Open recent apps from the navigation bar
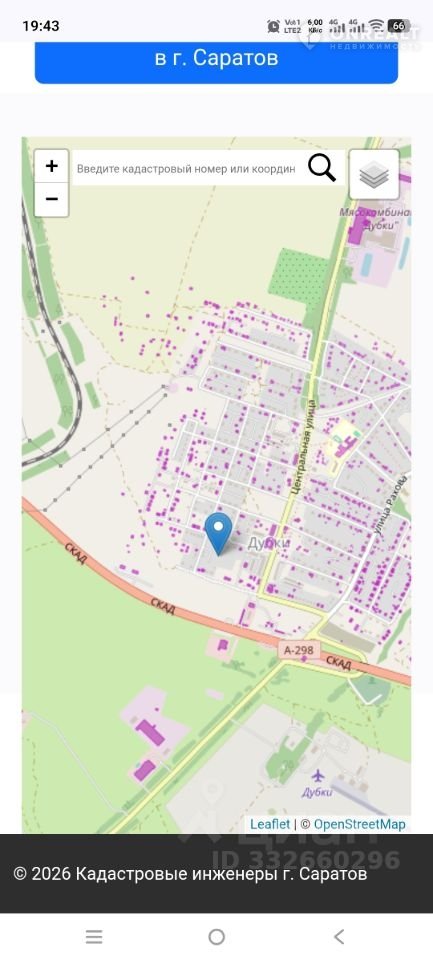Viewport: 433px width, 960px height. coord(94,936)
